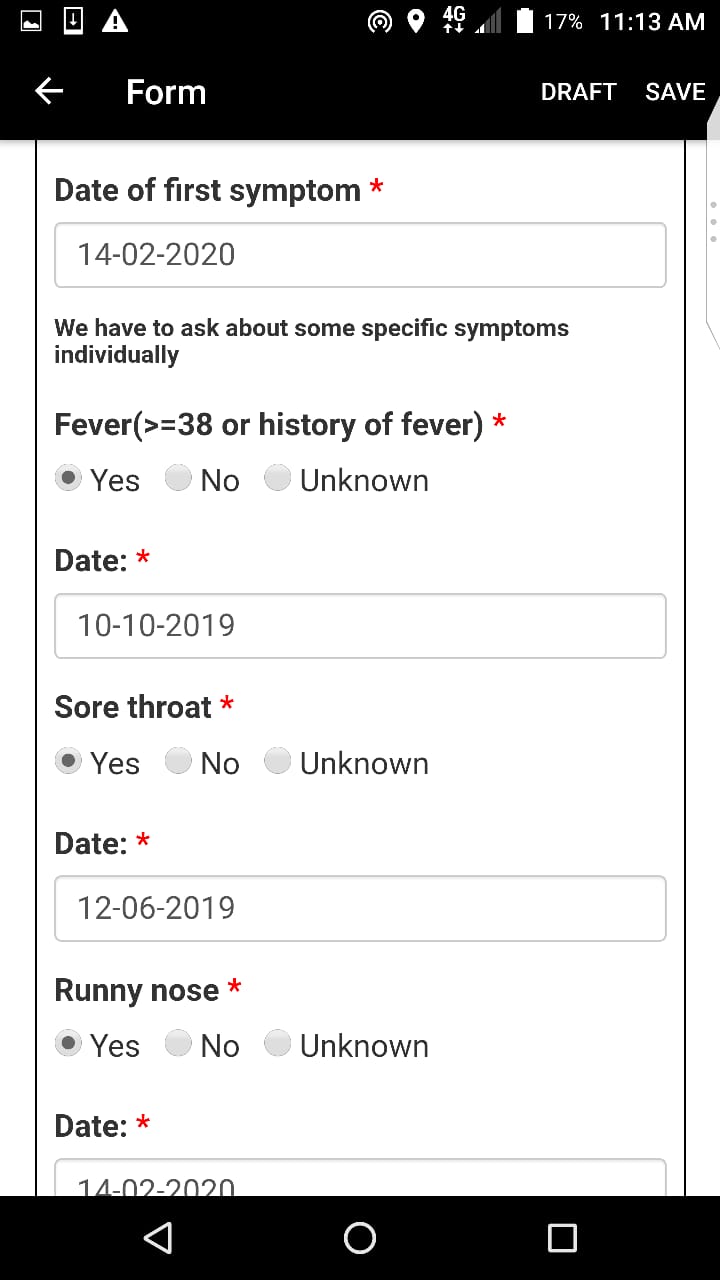
Task: Go back using the app bar arrow
Action: pyautogui.click(x=49, y=92)
